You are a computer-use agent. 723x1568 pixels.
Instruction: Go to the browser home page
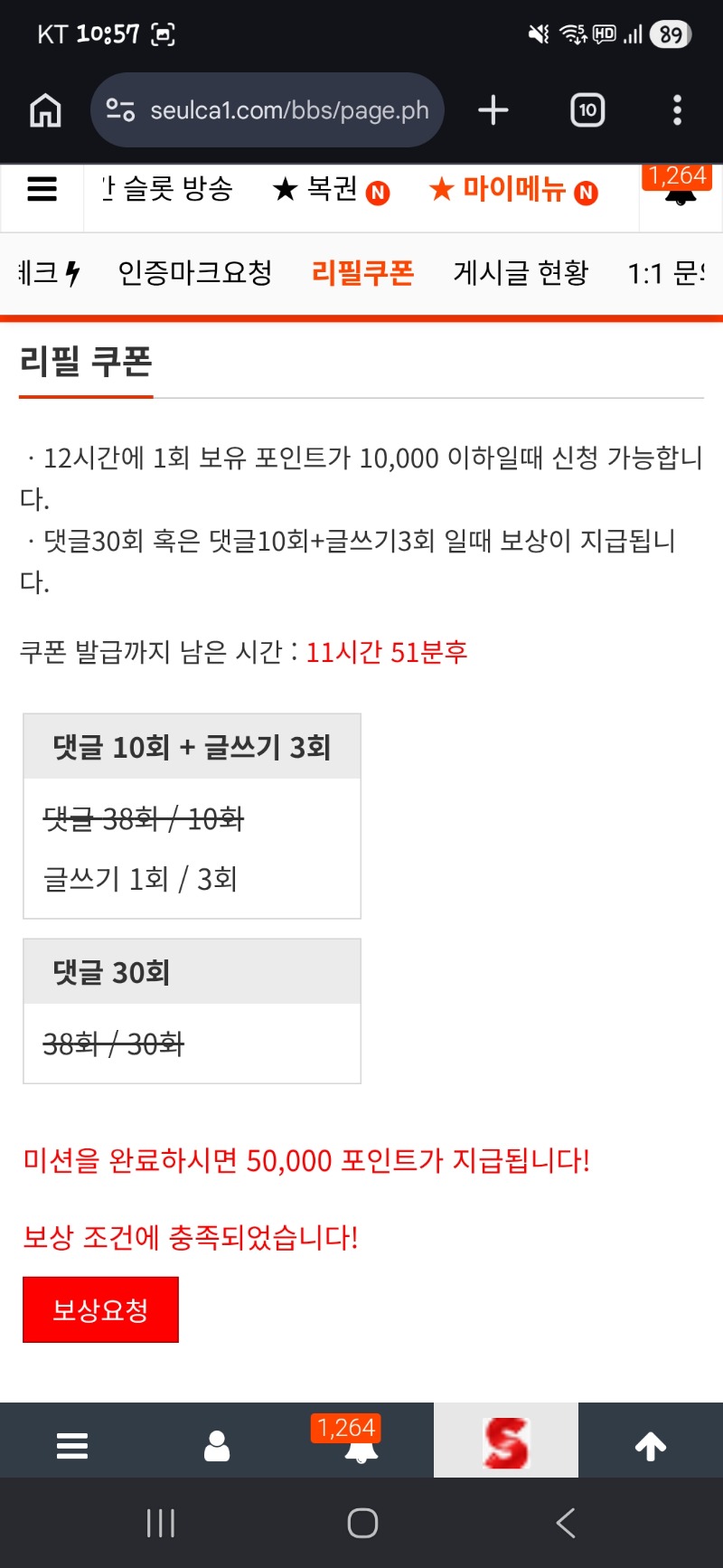45,110
